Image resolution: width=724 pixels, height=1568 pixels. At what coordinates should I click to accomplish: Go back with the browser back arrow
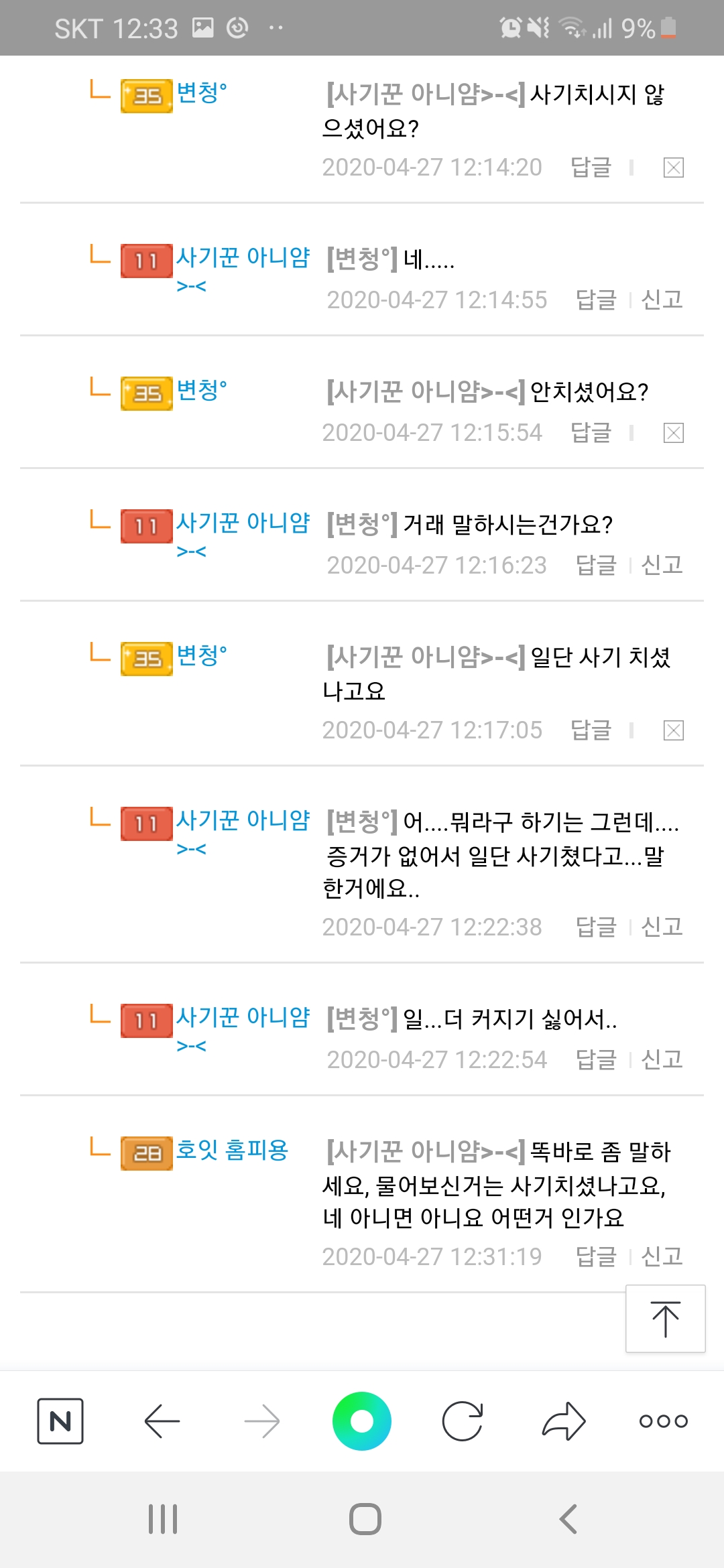[162, 1421]
